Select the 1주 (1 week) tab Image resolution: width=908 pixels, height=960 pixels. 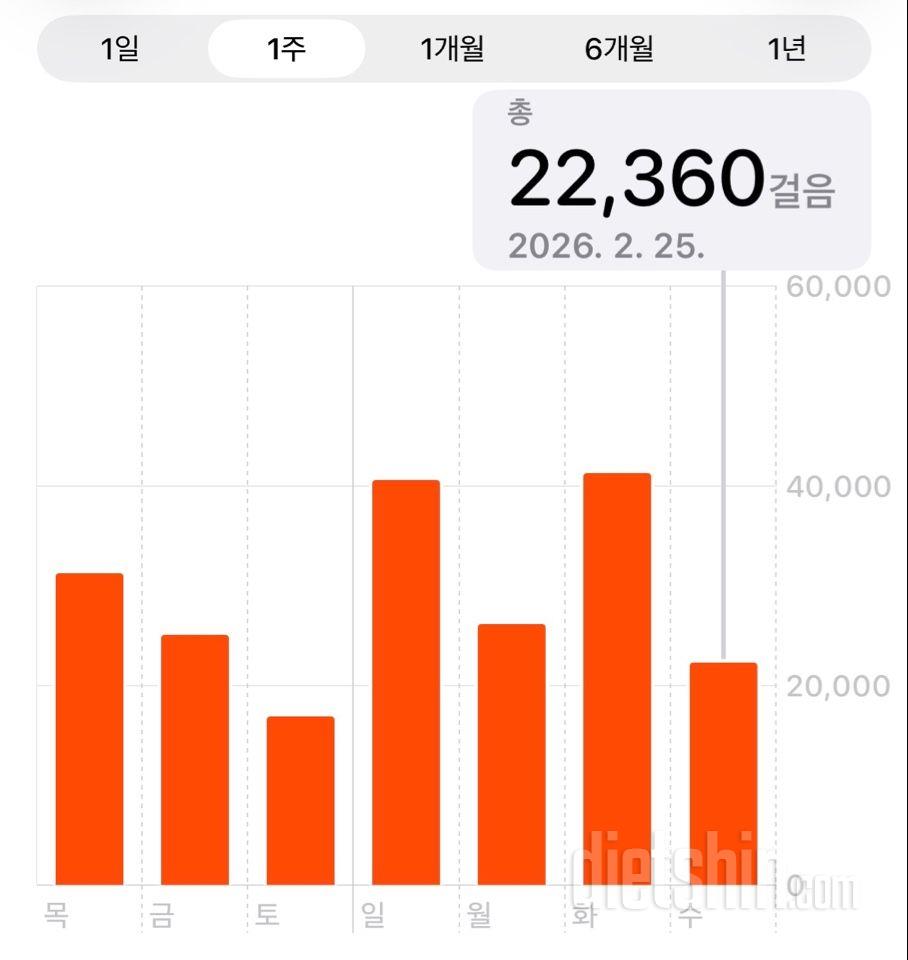[x=285, y=49]
